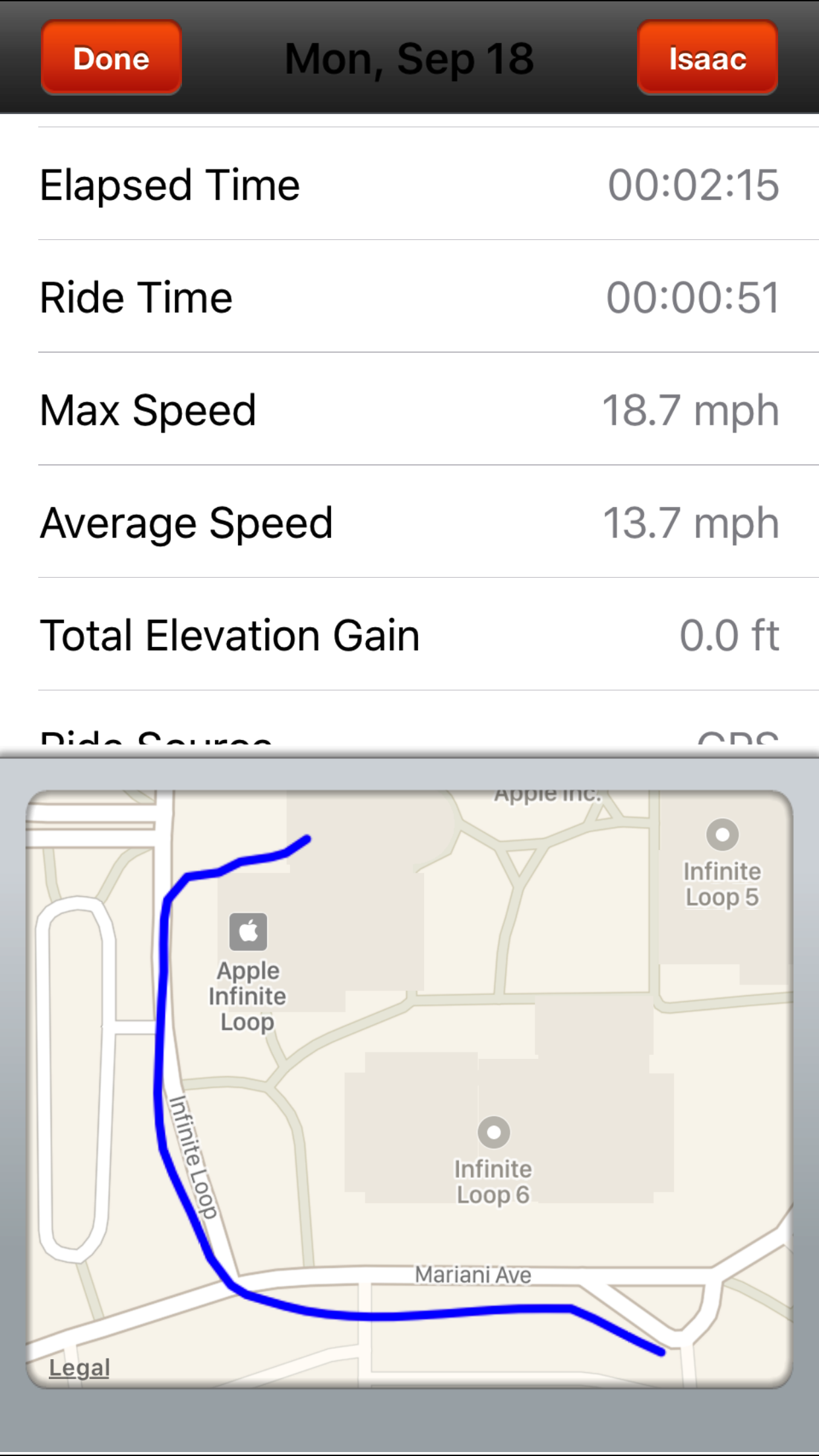
Task: Open the Legal link on the map
Action: tap(79, 1368)
